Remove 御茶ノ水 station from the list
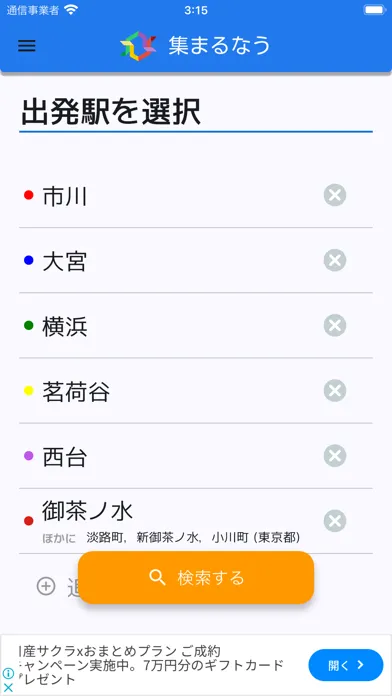 click(335, 521)
